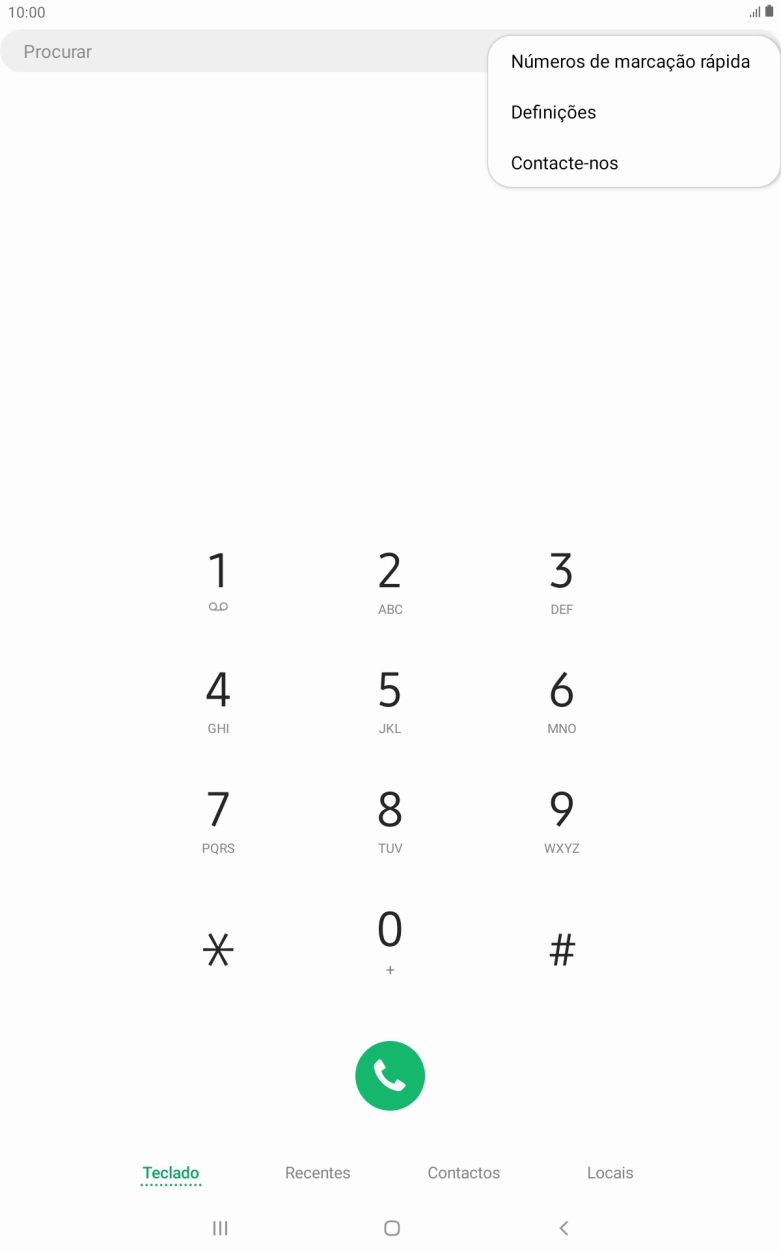The image size is (781, 1250).
Task: Enter the hash key
Action: pos(562,949)
